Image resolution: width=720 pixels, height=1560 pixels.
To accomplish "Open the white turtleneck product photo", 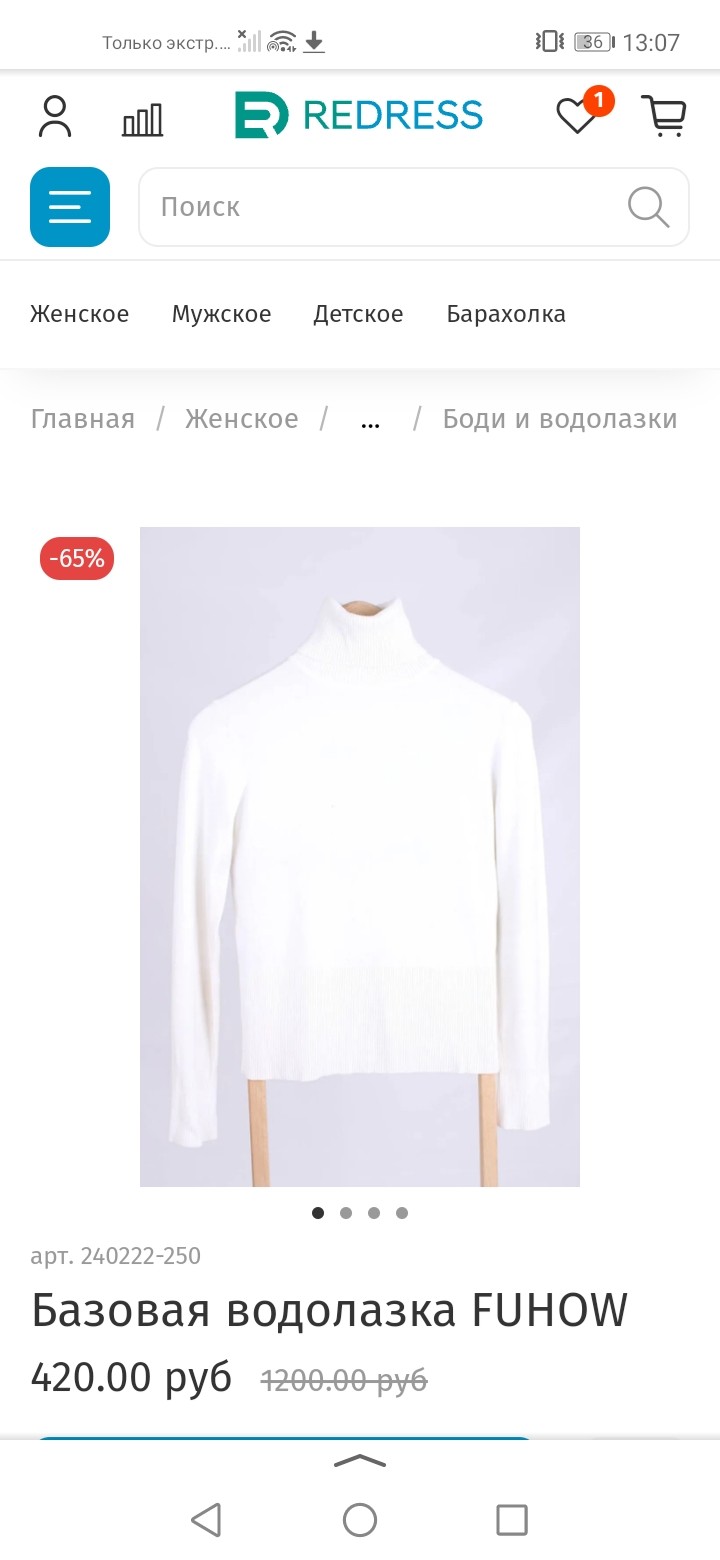I will coord(360,856).
